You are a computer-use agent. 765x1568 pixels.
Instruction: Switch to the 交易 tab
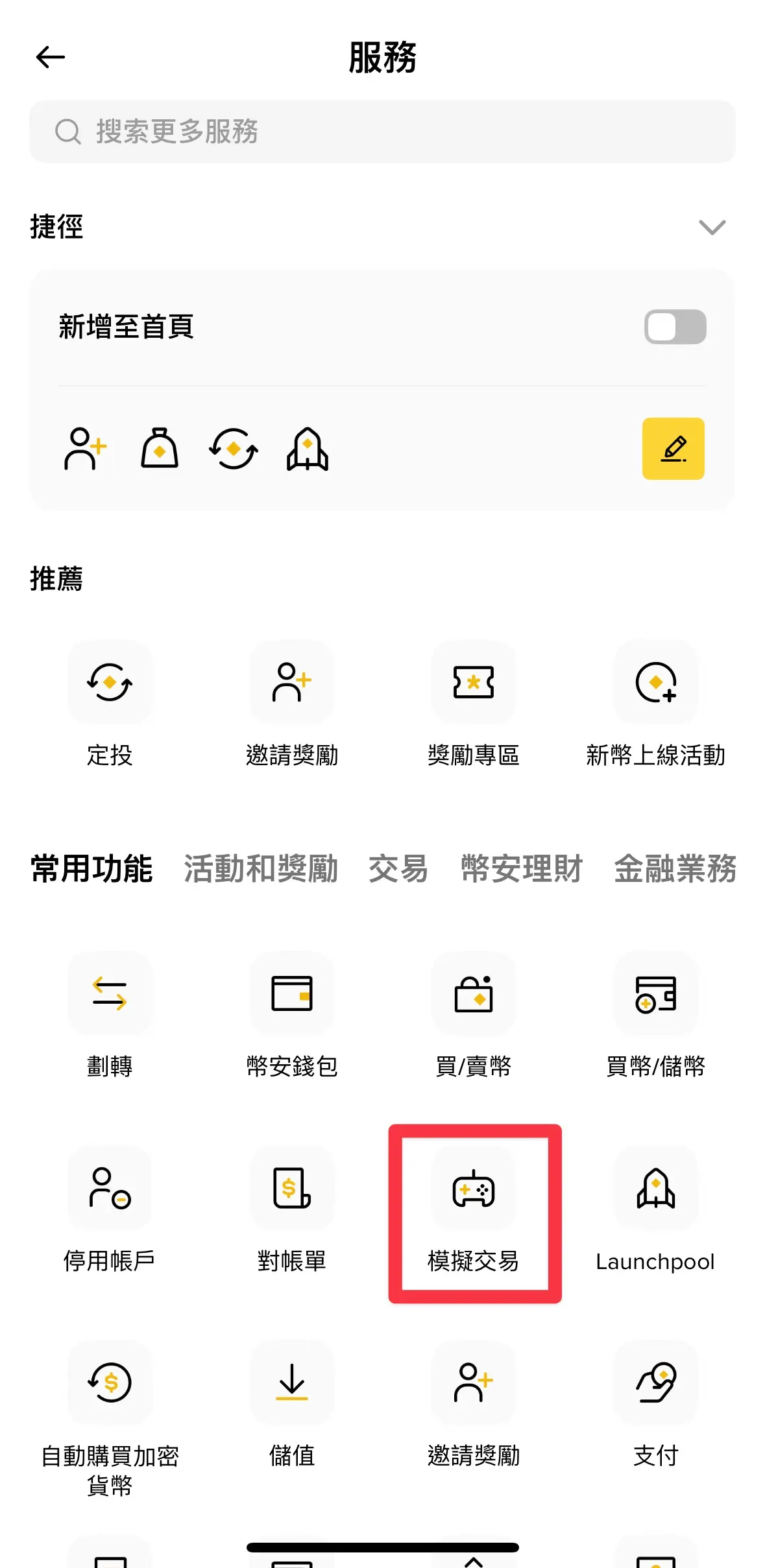coord(398,869)
